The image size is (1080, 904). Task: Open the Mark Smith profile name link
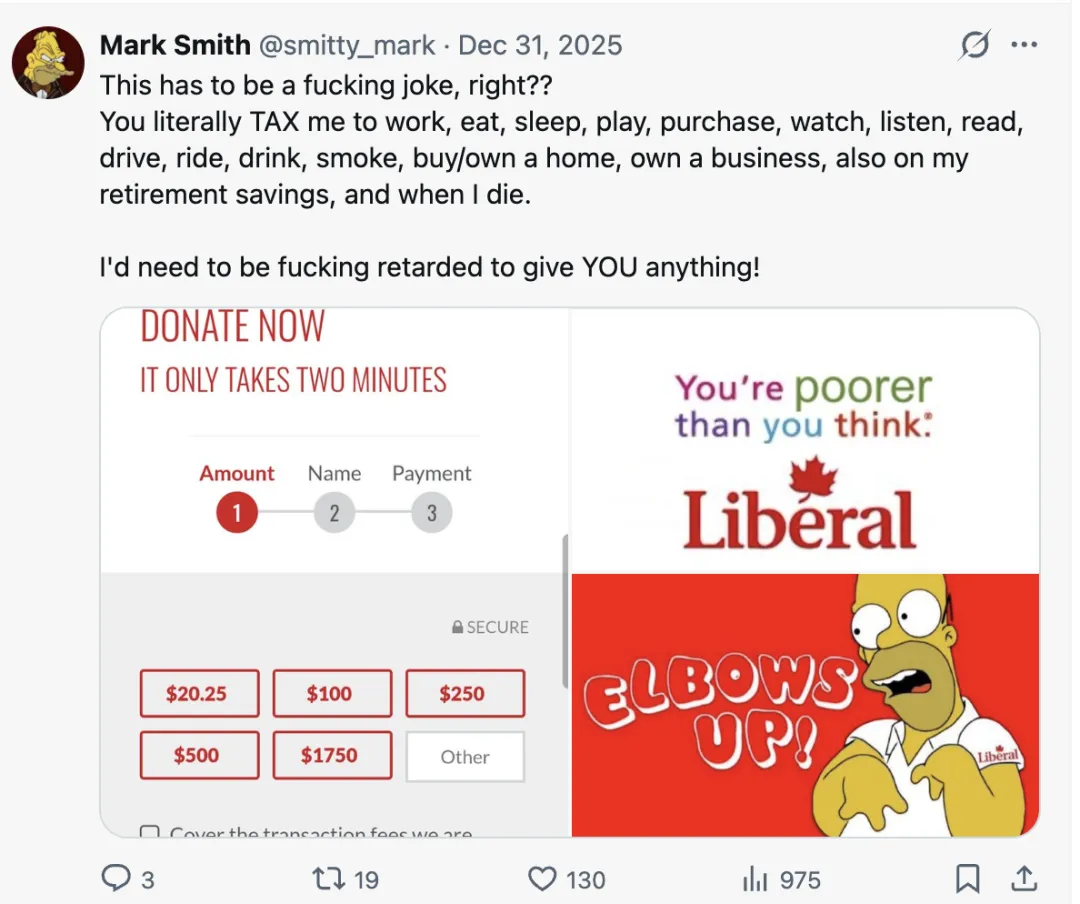tap(175, 45)
